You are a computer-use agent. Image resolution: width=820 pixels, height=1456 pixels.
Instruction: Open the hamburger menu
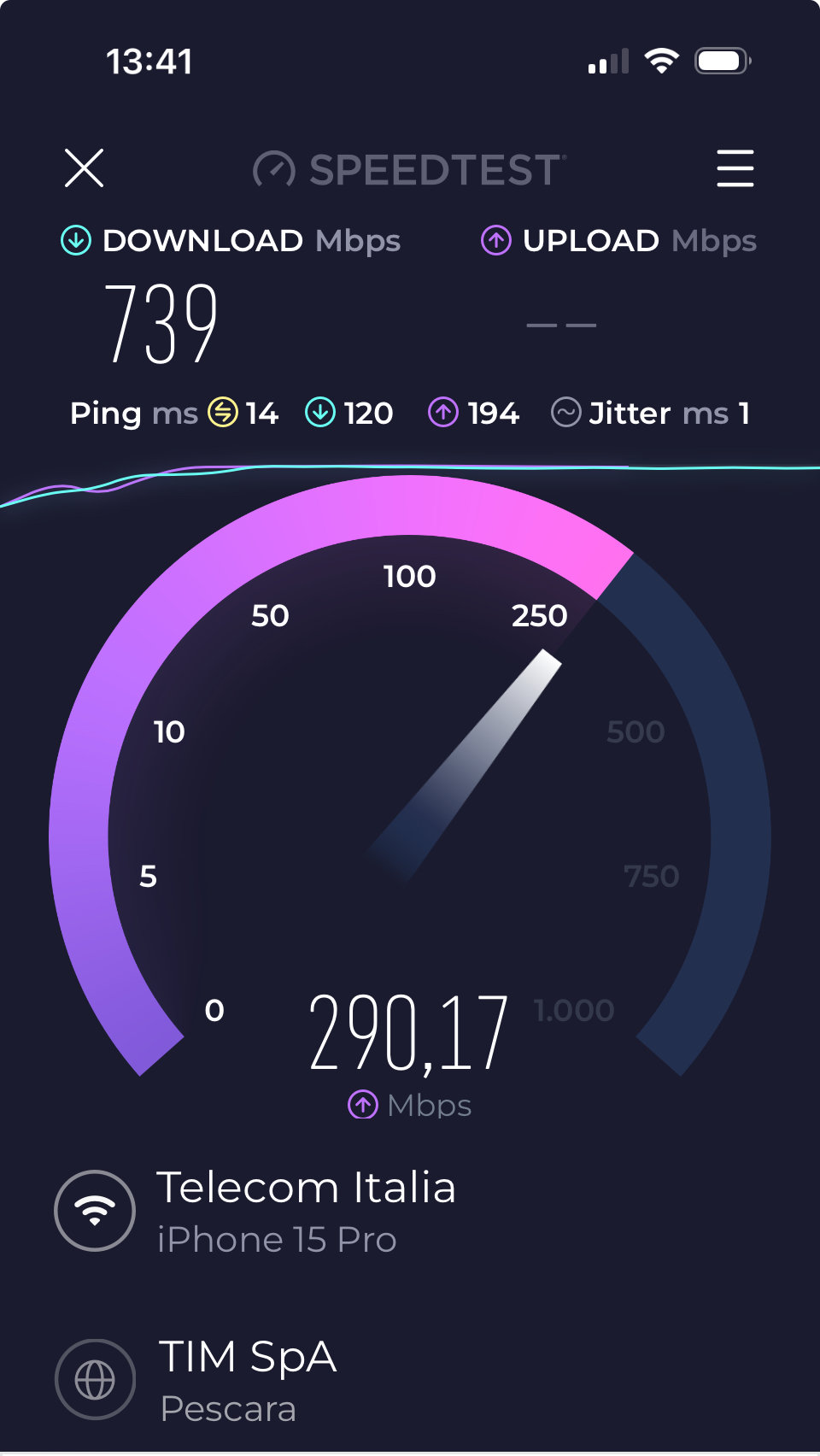pos(735,167)
